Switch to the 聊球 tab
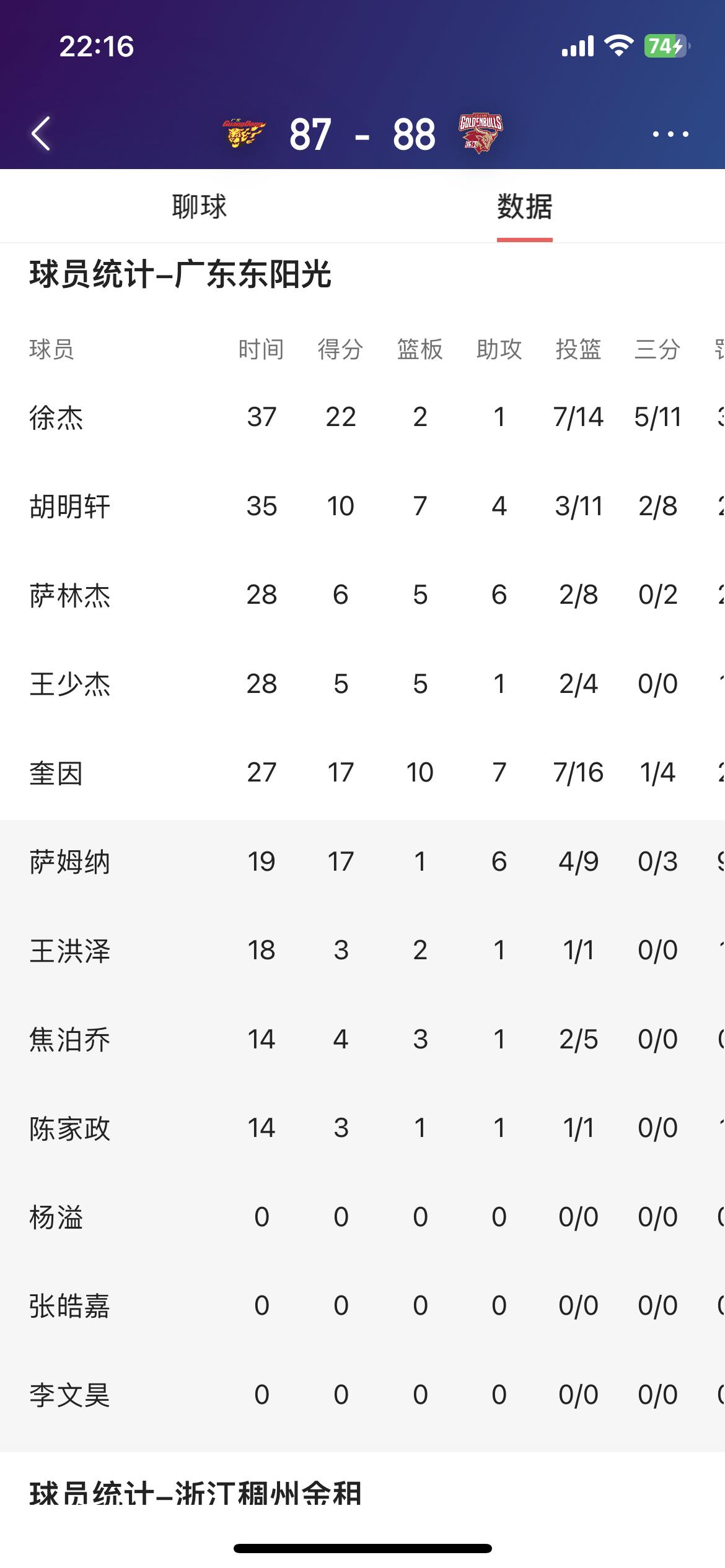The height and width of the screenshot is (1568, 725). coord(200,206)
